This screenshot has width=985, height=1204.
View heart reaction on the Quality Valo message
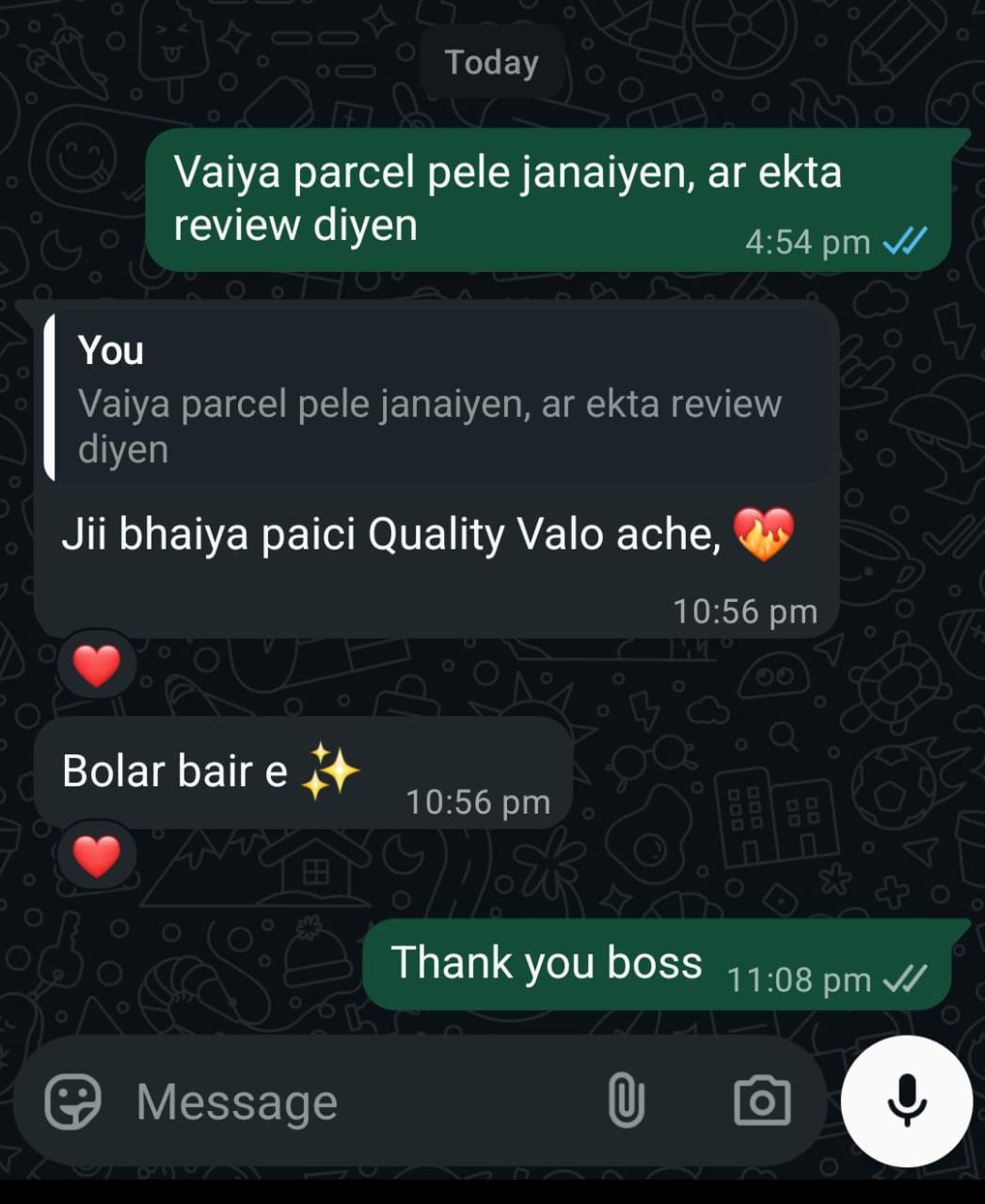[x=97, y=665]
